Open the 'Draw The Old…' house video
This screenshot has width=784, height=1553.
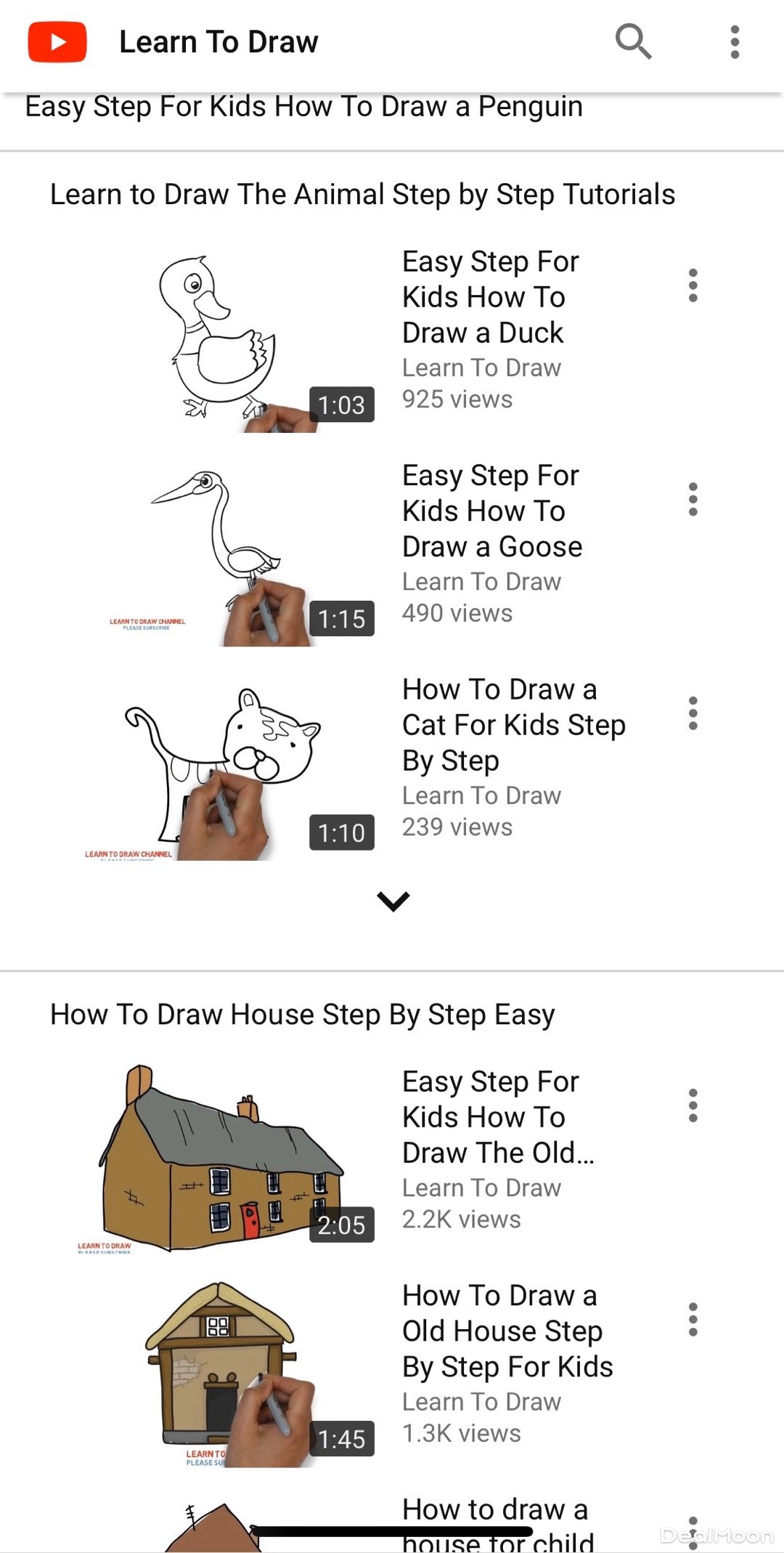point(497,1117)
